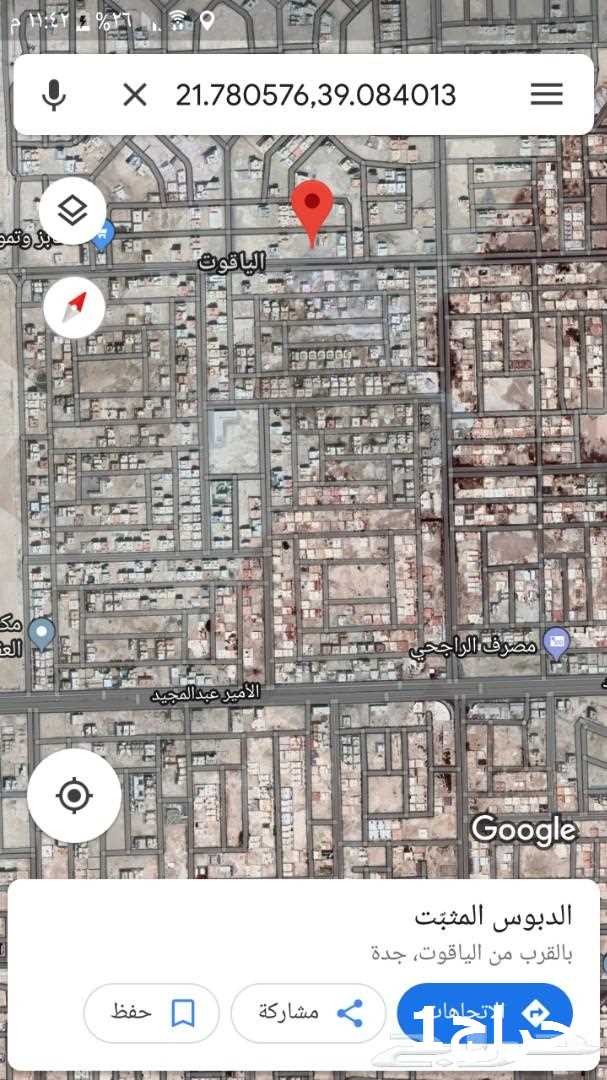
Task: Open the map layers selector
Action: [72, 211]
